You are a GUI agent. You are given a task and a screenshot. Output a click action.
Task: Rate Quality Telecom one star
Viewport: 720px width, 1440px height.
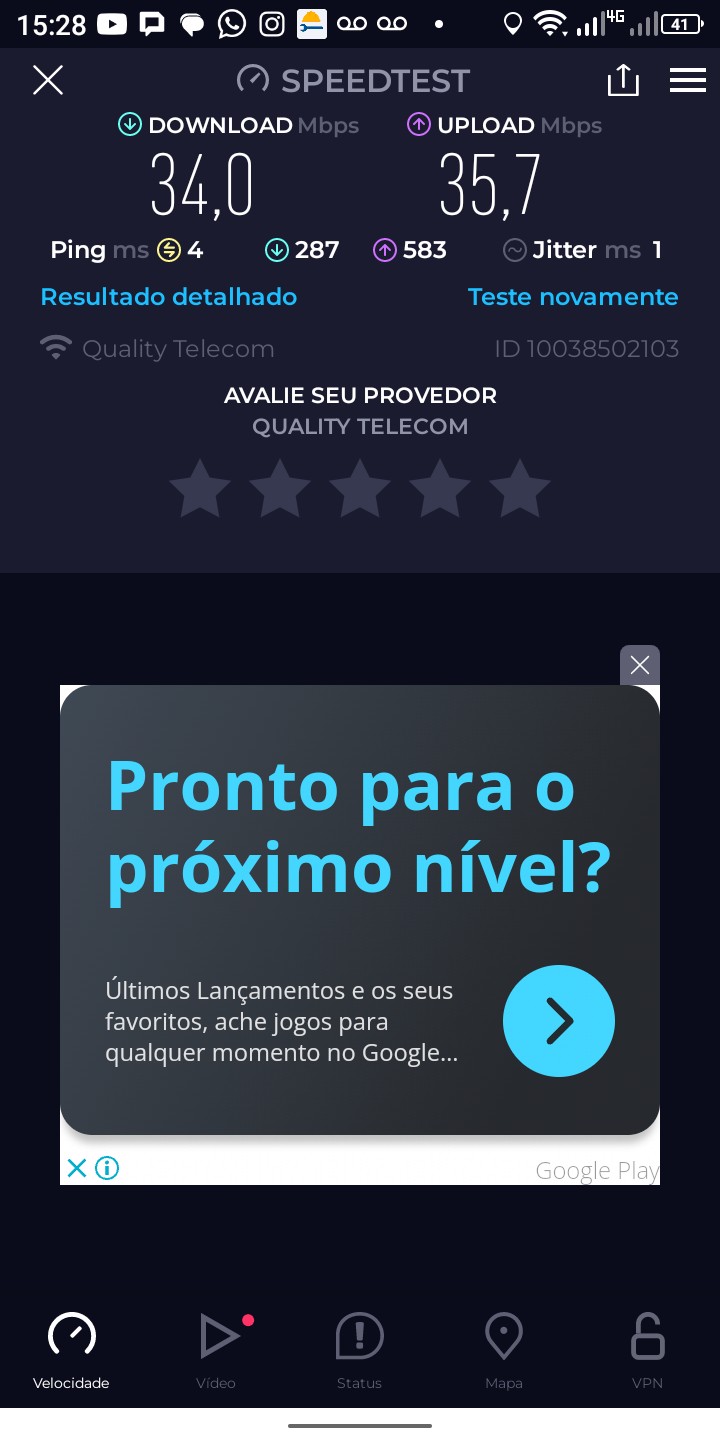pos(200,488)
